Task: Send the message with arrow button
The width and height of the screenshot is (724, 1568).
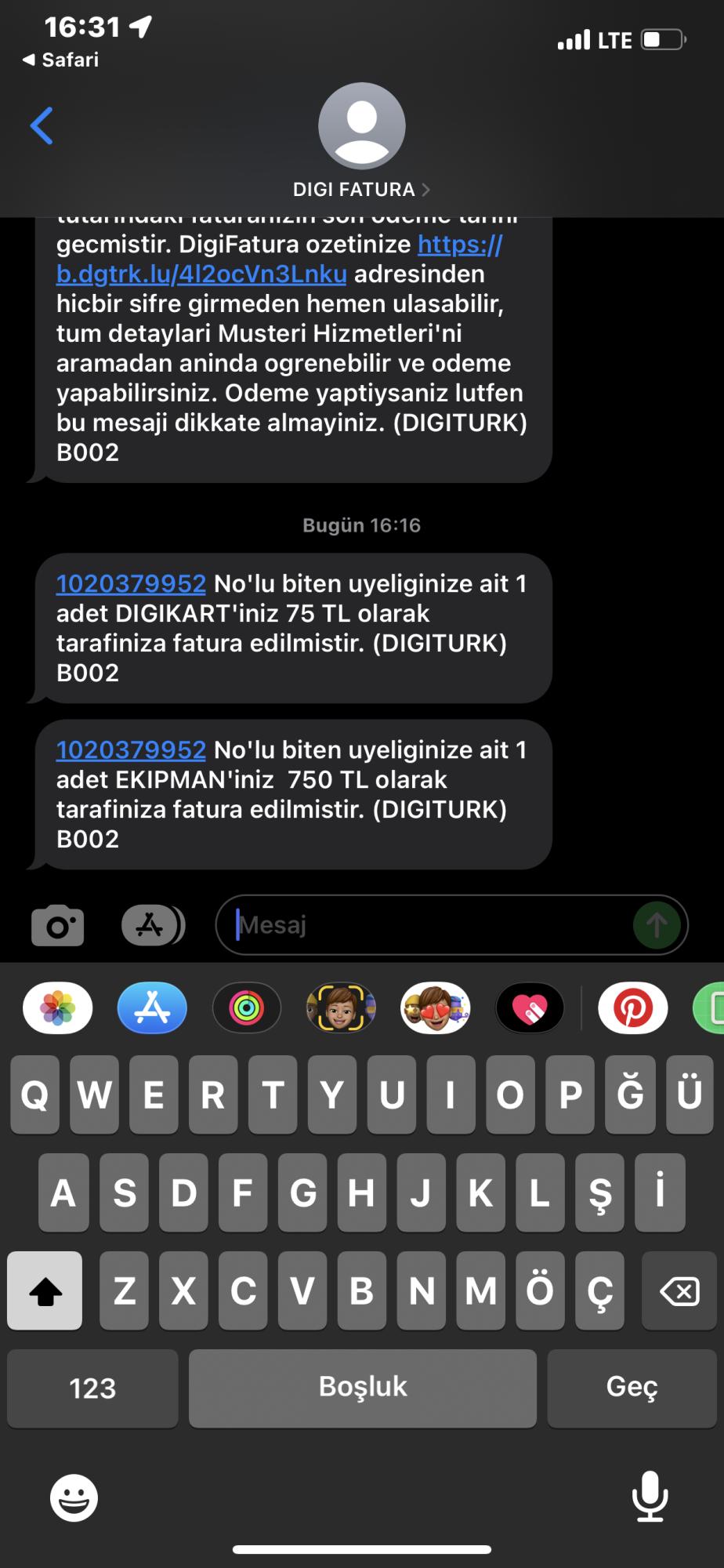Action: [x=657, y=926]
